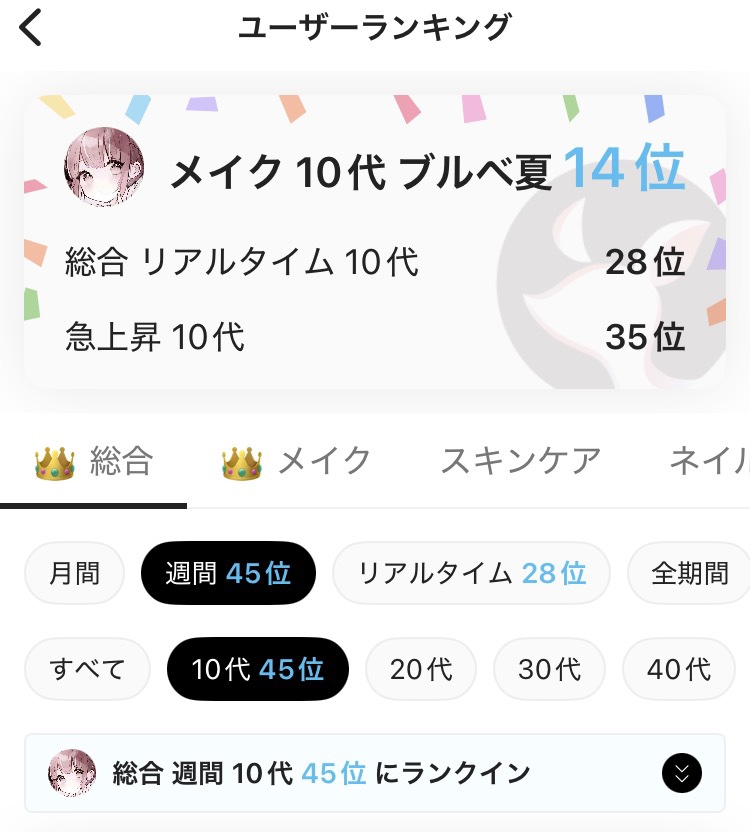Tap the avatar icon in the bottom rank-in row
This screenshot has width=750, height=832.
(x=70, y=773)
